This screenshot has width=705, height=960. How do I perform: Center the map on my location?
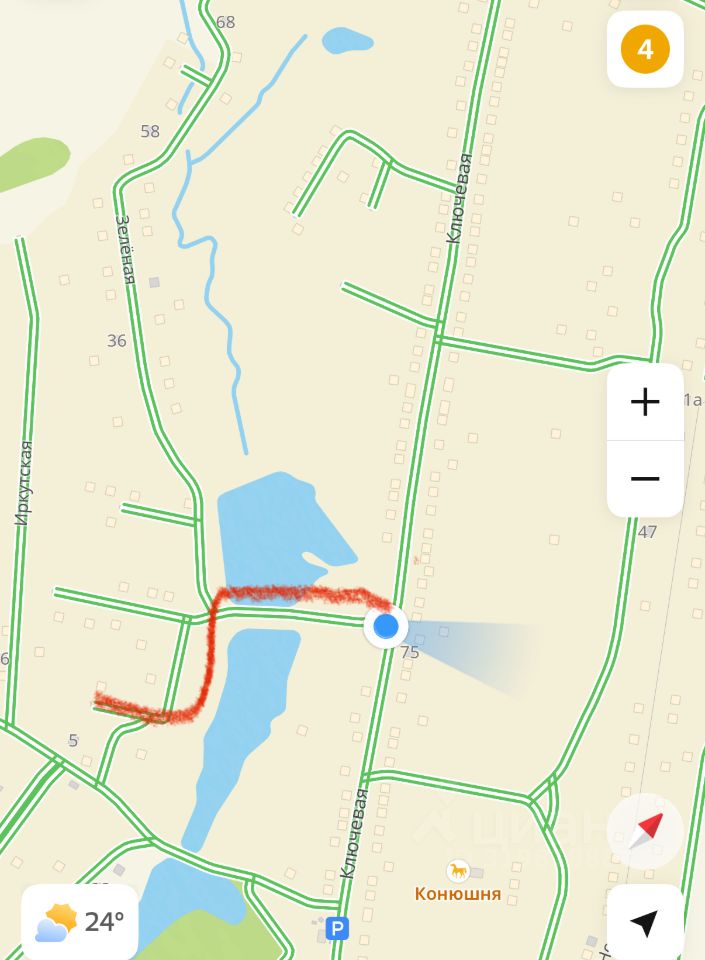[x=645, y=922]
